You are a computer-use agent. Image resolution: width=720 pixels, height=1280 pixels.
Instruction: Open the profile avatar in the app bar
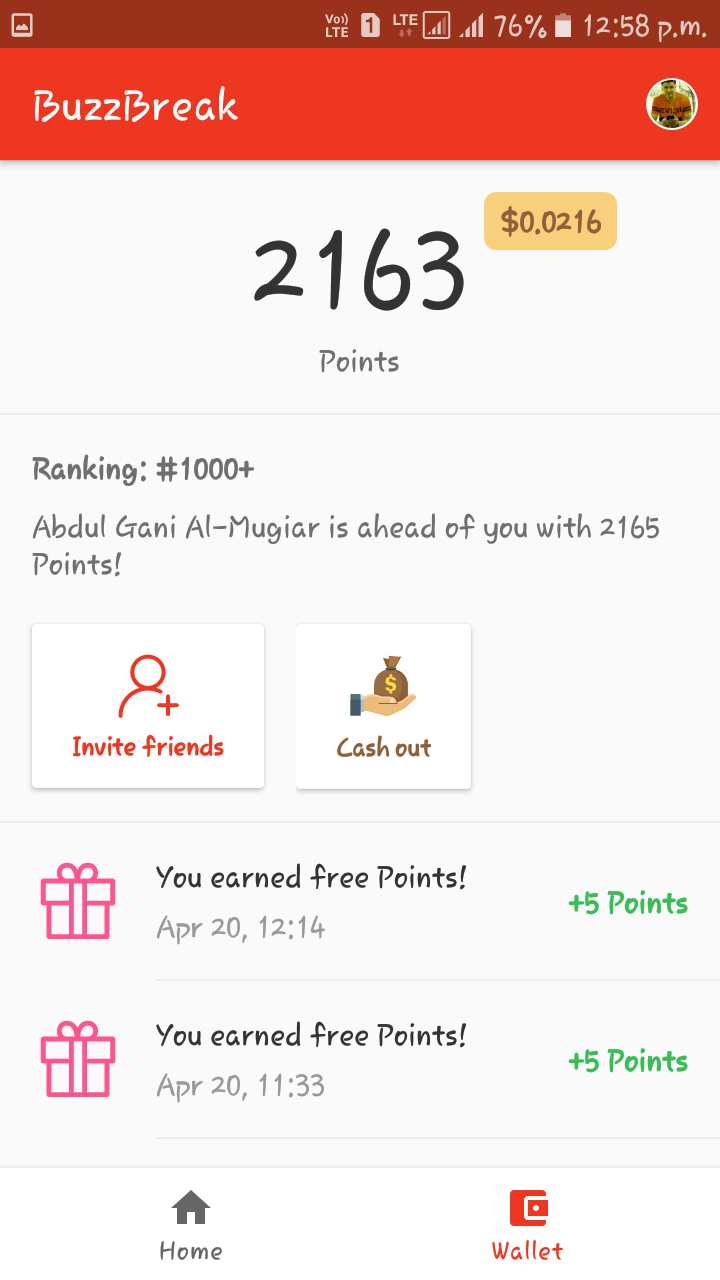671,104
